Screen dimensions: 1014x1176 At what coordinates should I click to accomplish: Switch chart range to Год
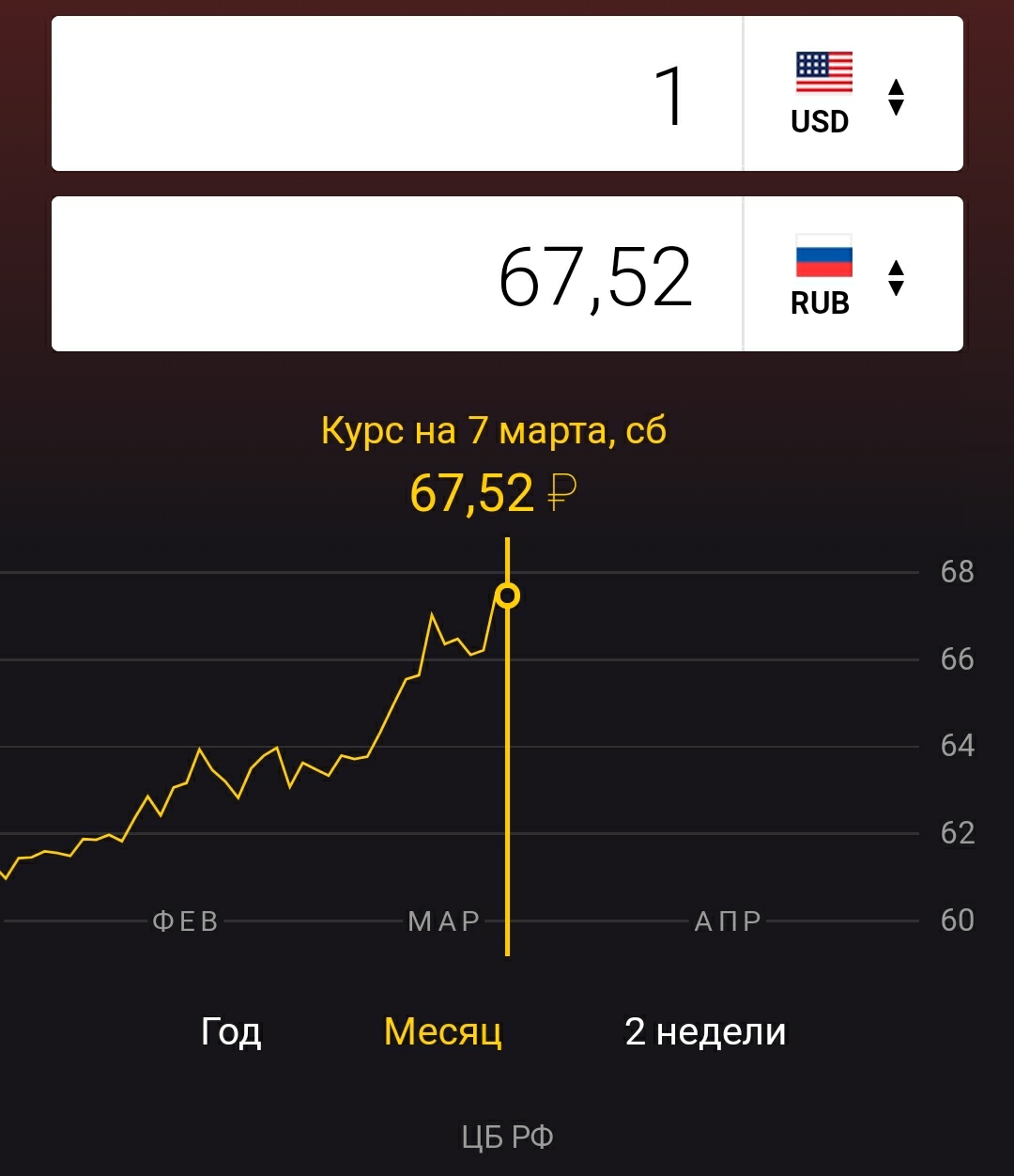(x=231, y=1031)
